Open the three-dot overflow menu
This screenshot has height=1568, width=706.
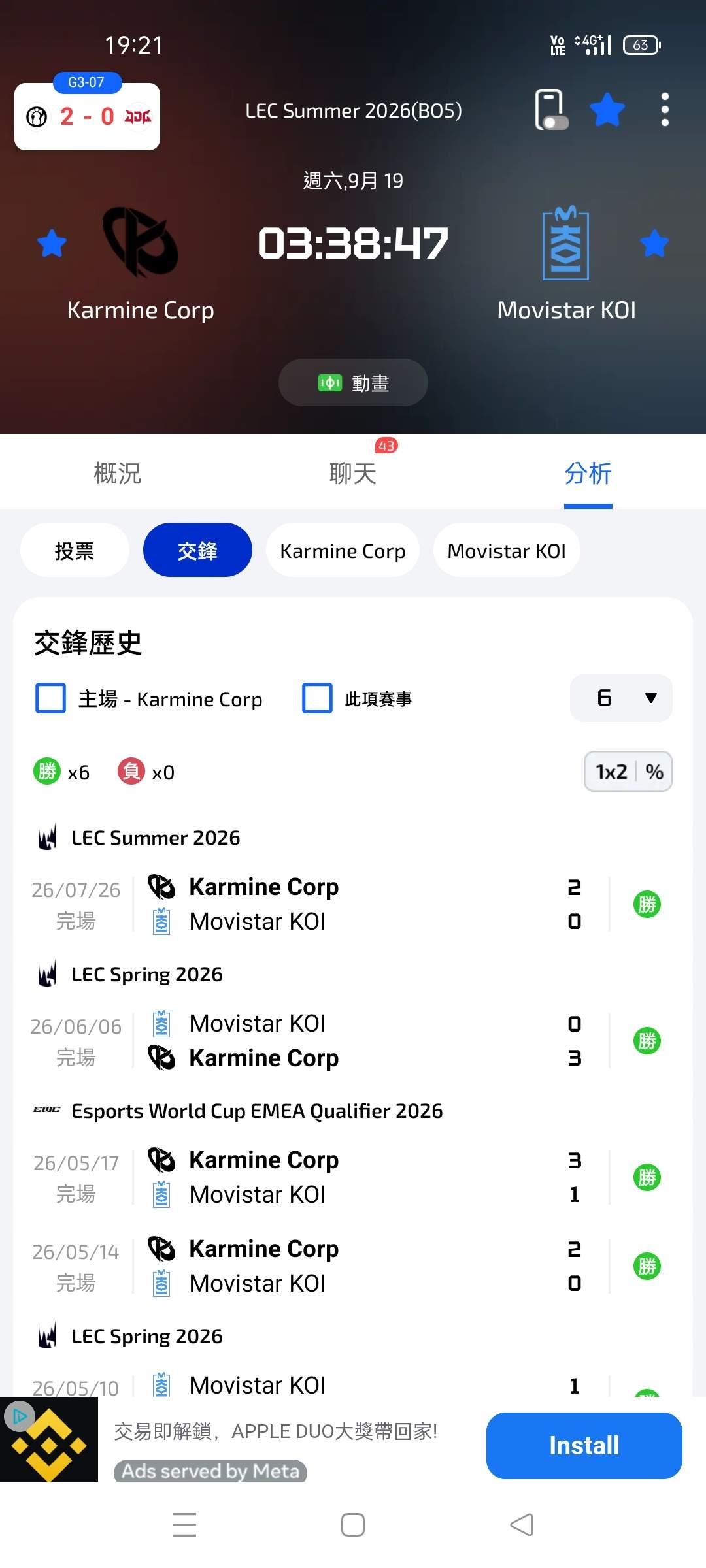pos(665,110)
